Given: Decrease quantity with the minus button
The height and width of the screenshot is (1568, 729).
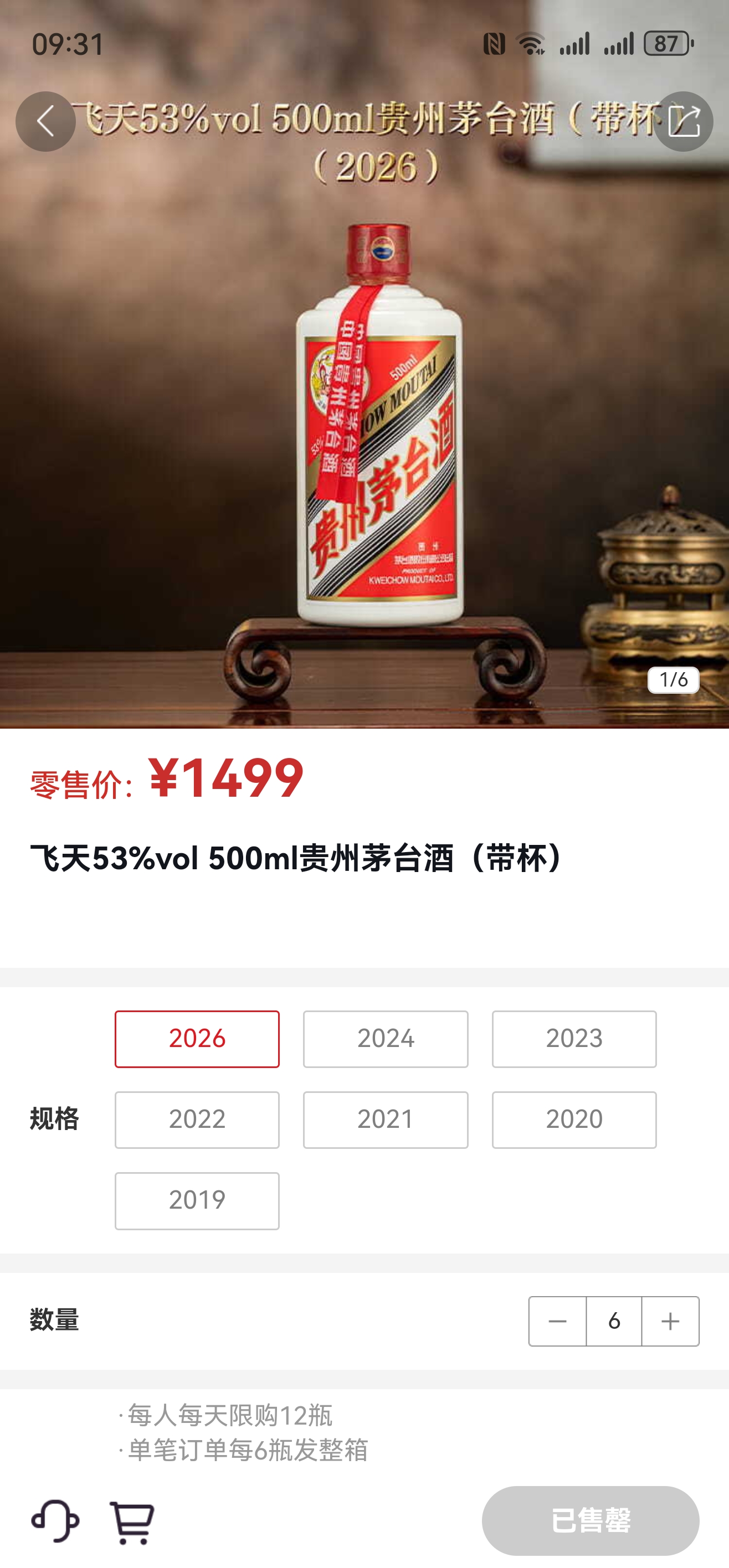Looking at the screenshot, I should 557,1321.
